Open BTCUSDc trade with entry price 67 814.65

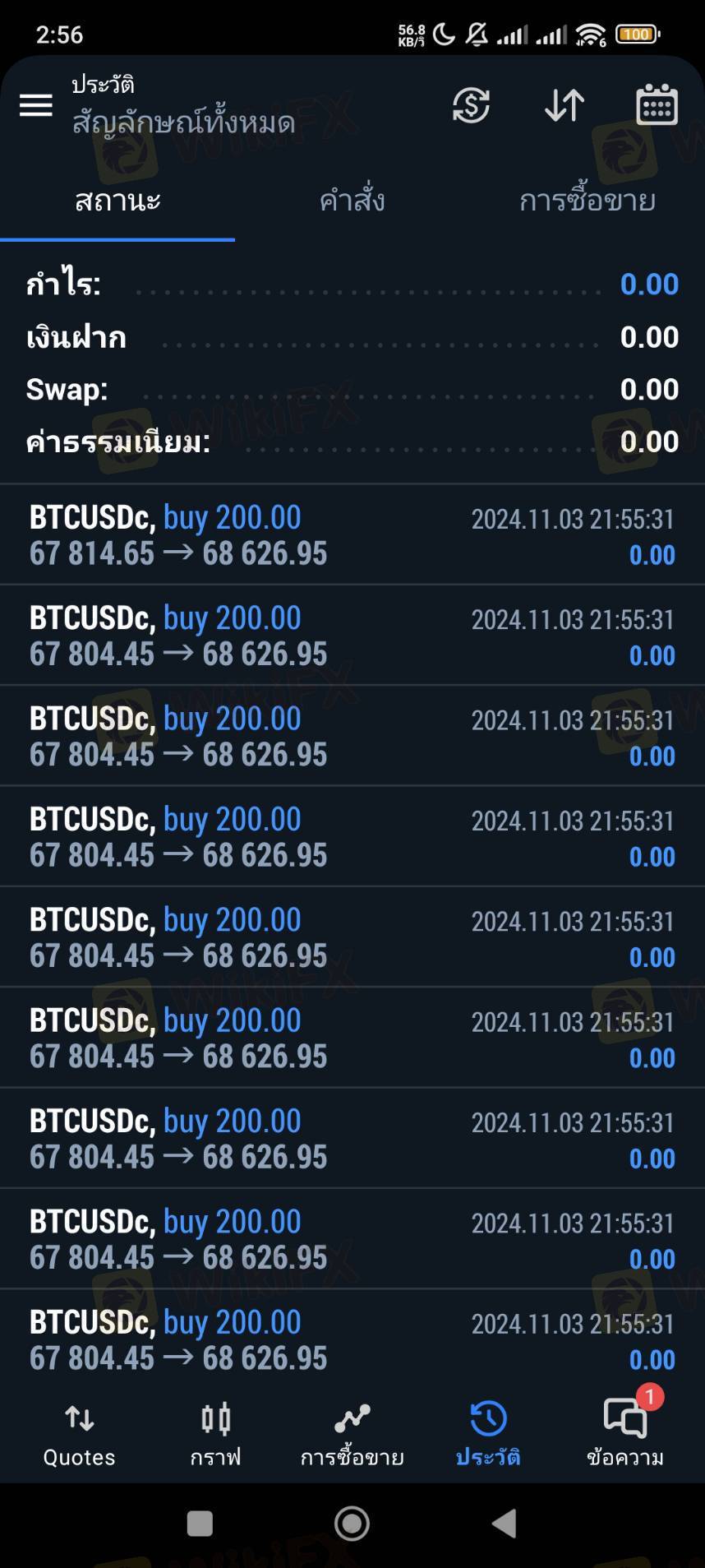(352, 535)
